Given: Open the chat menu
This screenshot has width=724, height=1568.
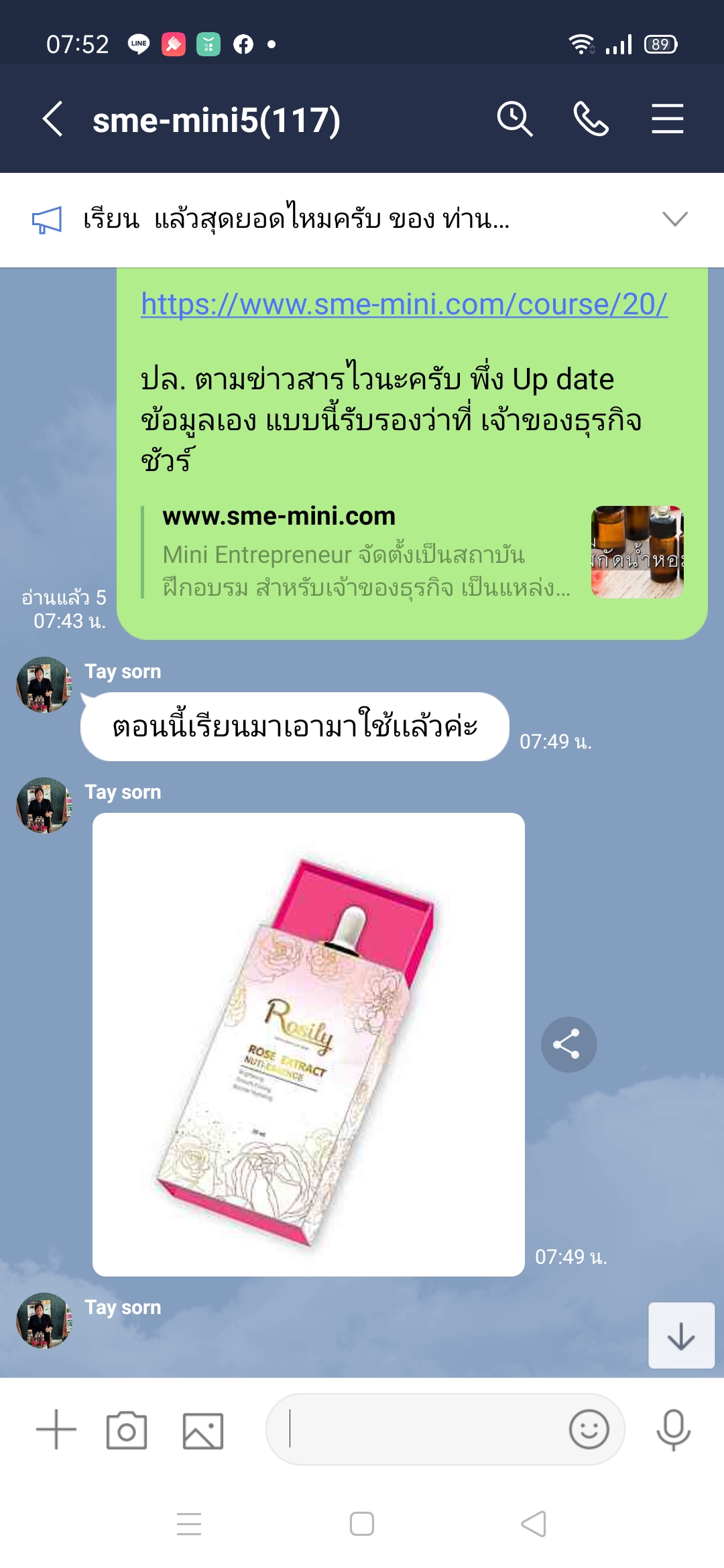Looking at the screenshot, I should point(667,119).
